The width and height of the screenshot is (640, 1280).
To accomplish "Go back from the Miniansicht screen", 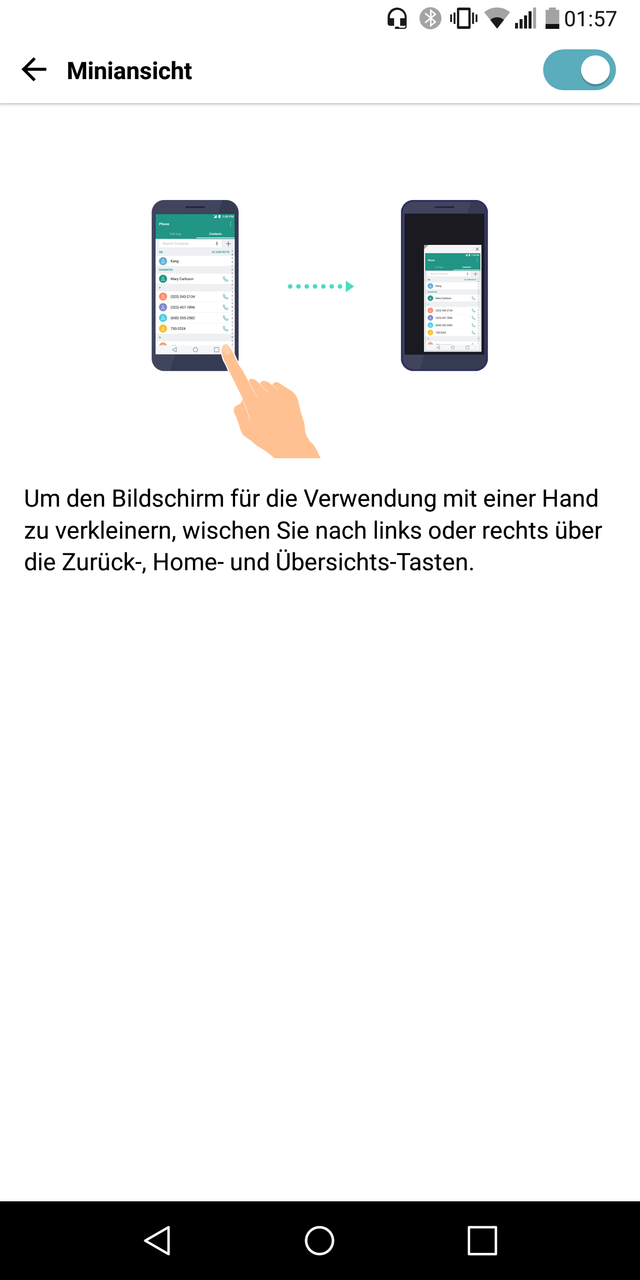I will (34, 70).
